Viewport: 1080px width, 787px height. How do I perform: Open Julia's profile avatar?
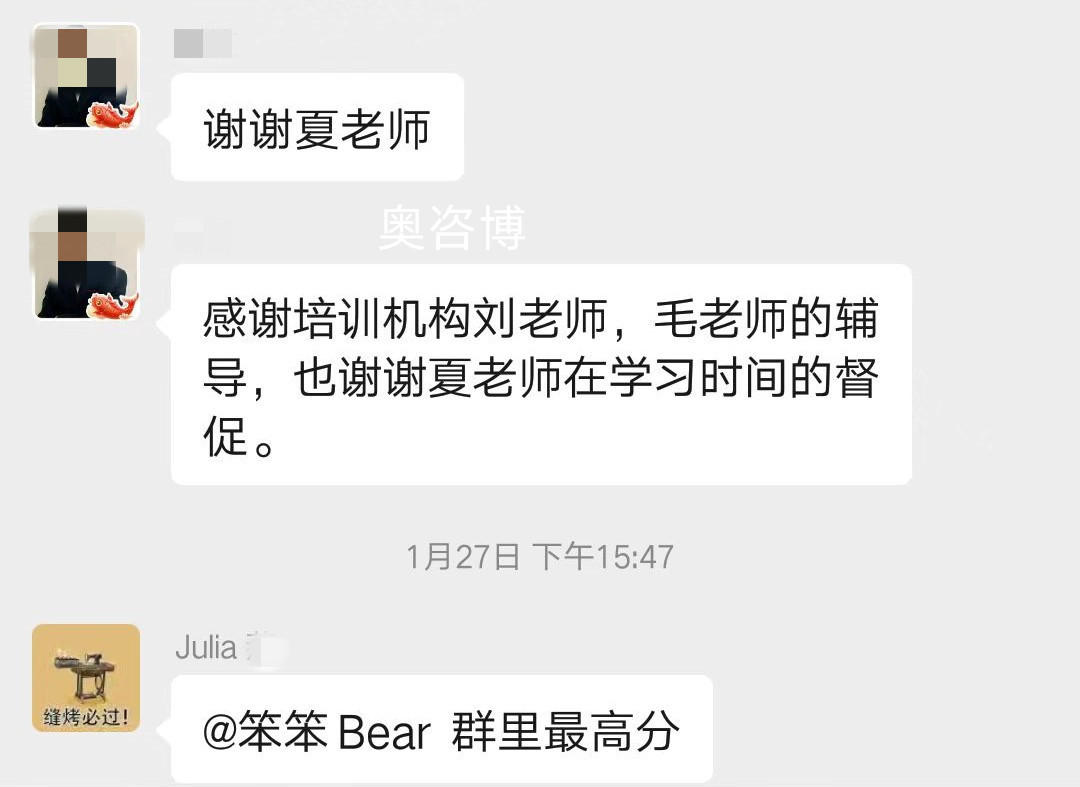[x=86, y=677]
